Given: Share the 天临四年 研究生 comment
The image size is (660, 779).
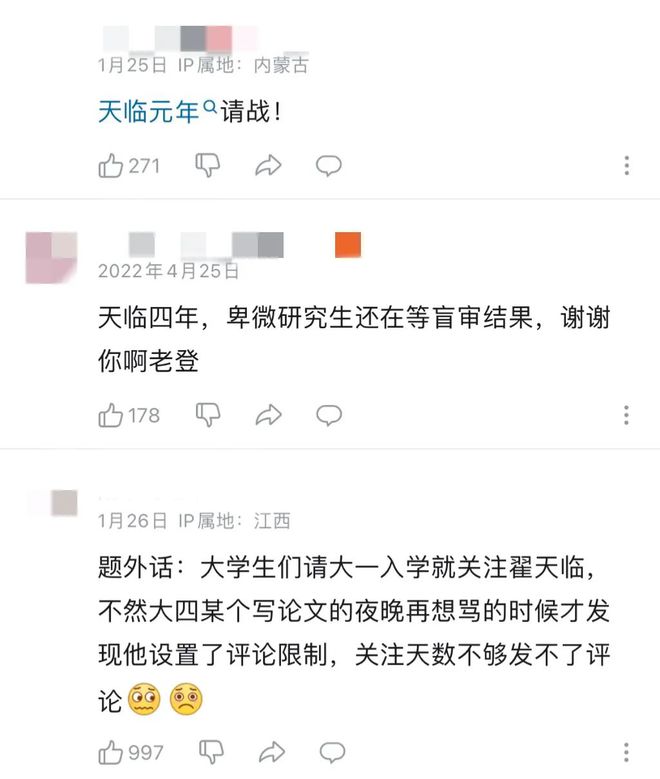Looking at the screenshot, I should tap(268, 415).
